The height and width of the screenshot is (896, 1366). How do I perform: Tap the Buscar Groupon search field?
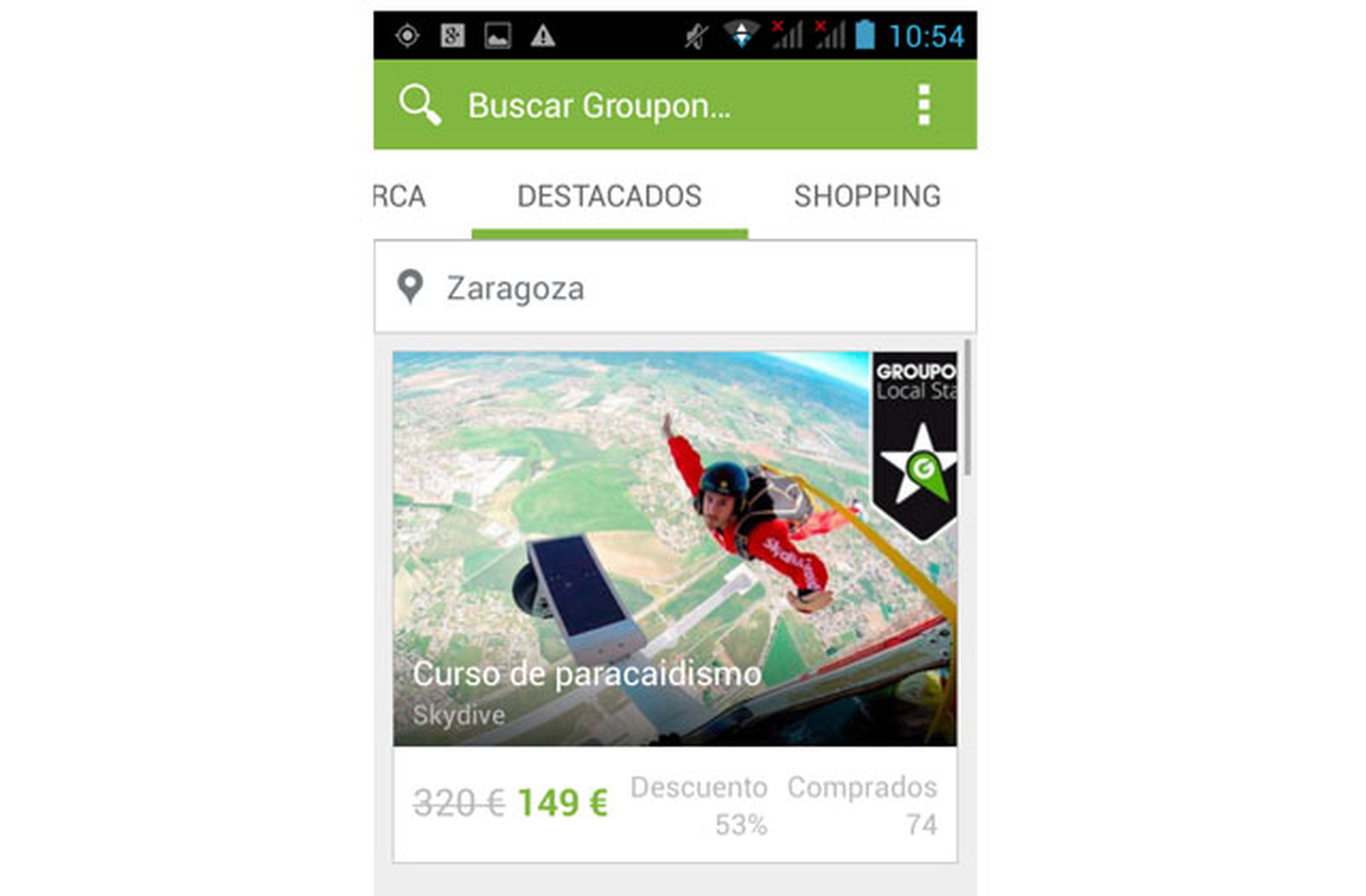tap(599, 106)
